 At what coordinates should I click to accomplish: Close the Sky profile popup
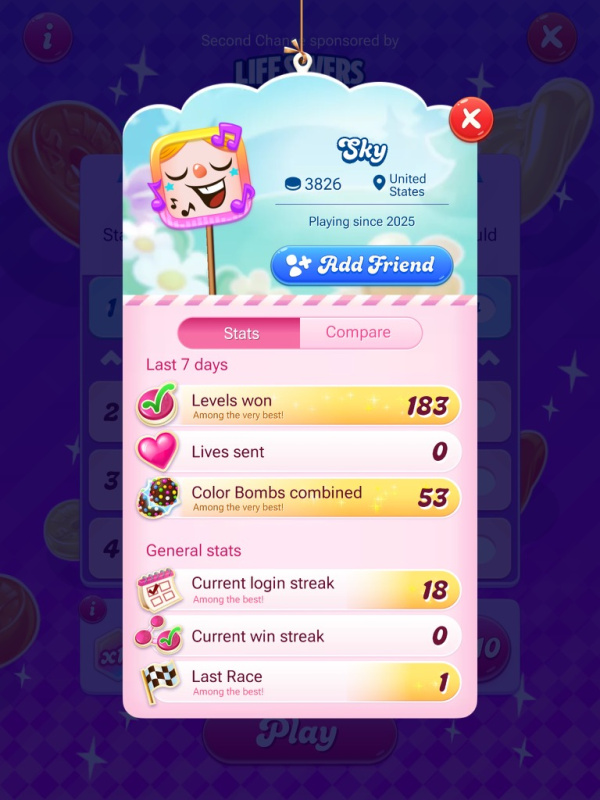pos(470,120)
